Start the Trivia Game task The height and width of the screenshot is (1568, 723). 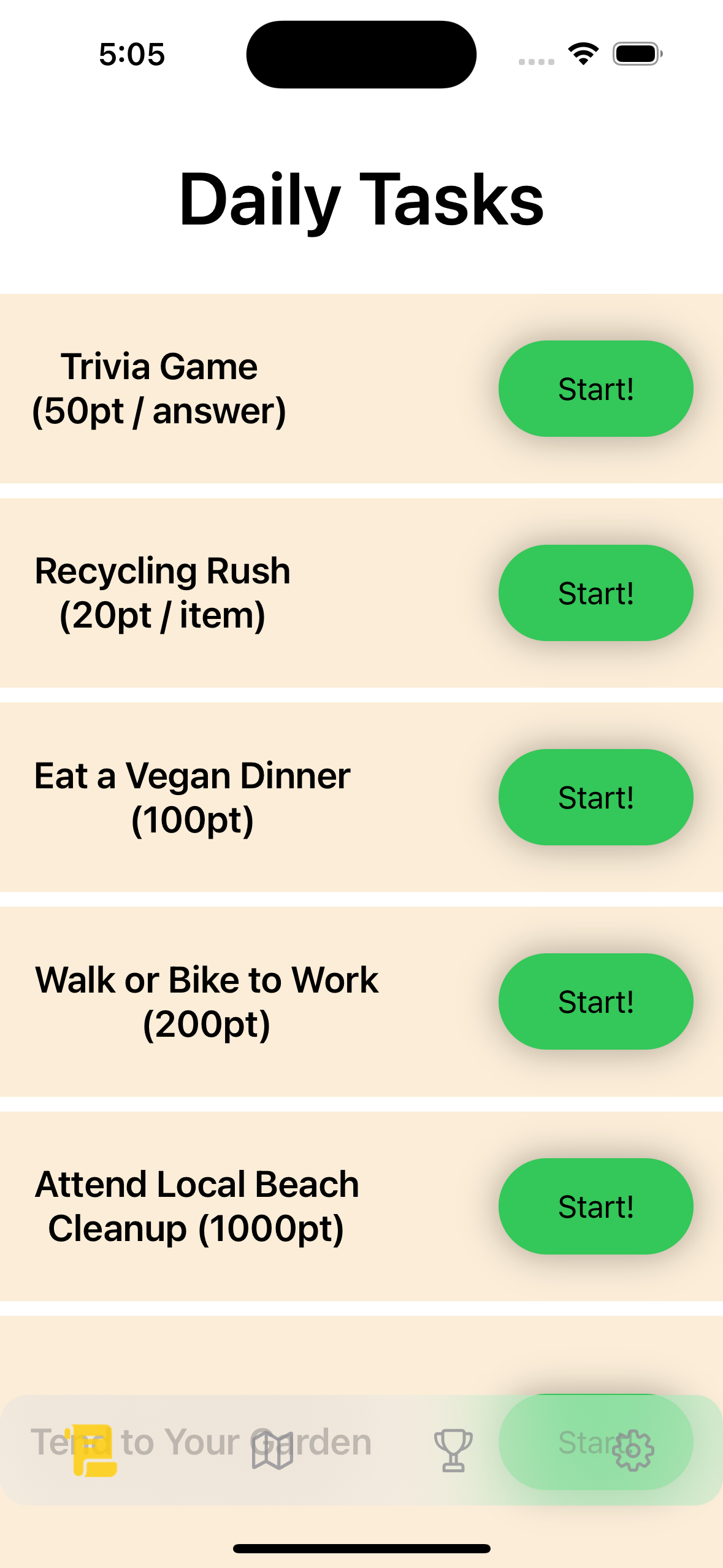[595, 389]
